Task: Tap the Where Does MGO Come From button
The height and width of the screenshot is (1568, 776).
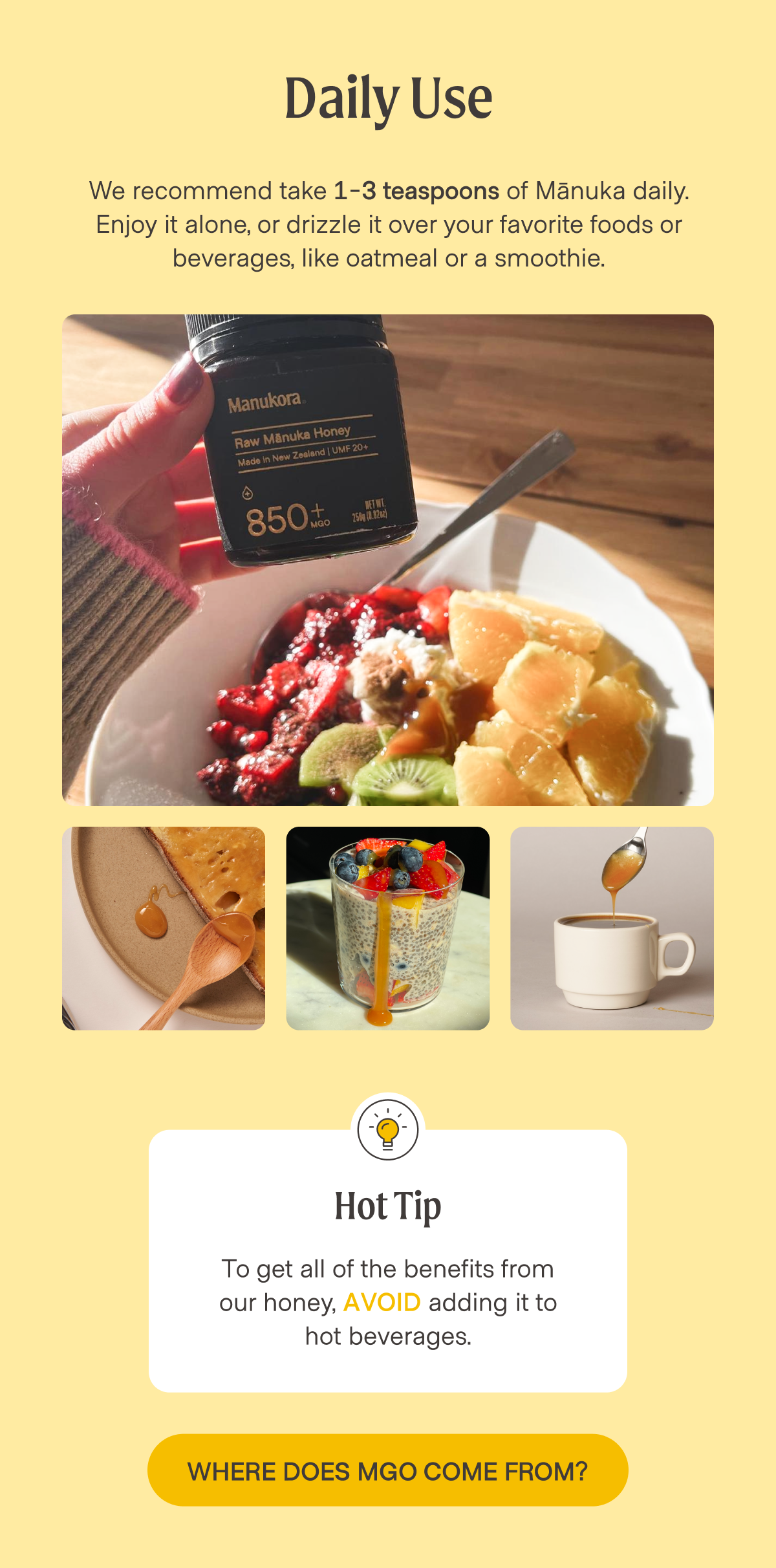Action: tap(388, 1470)
